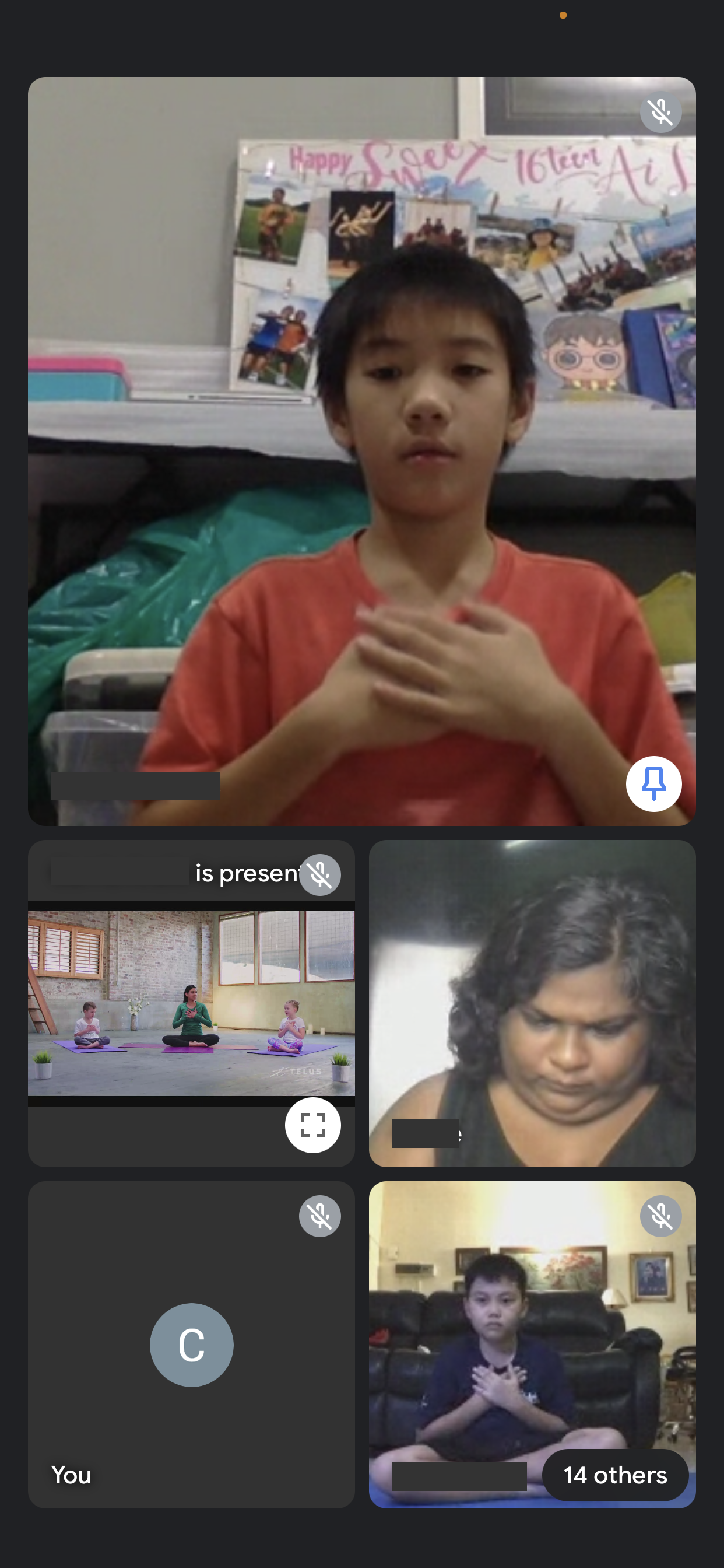Expand the presentation to full screen

pyautogui.click(x=312, y=1125)
